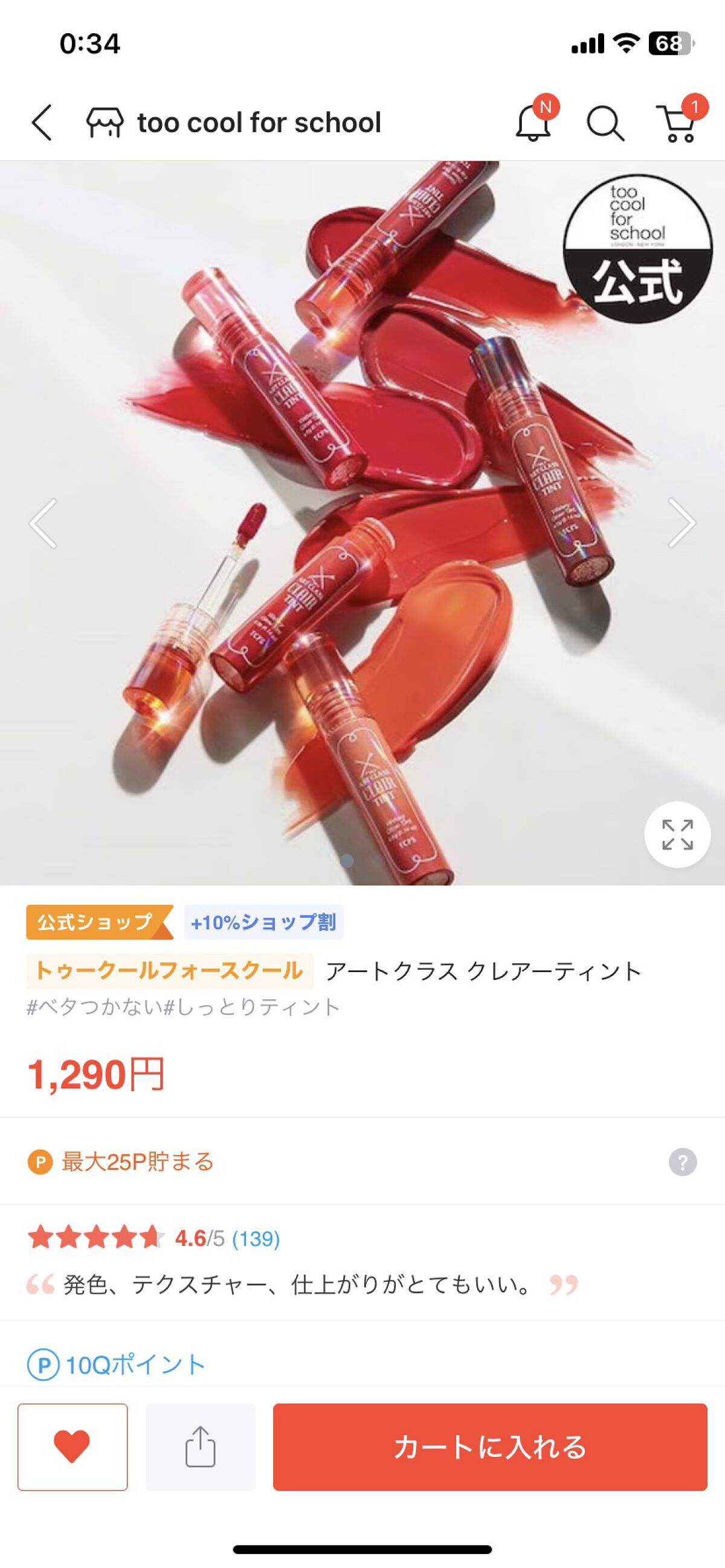Add product to wishlist with heart
The image size is (725, 1568).
[x=72, y=1447]
